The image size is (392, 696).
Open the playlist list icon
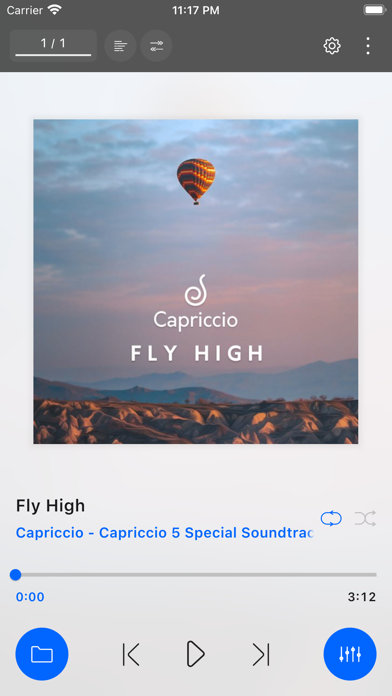[120, 46]
